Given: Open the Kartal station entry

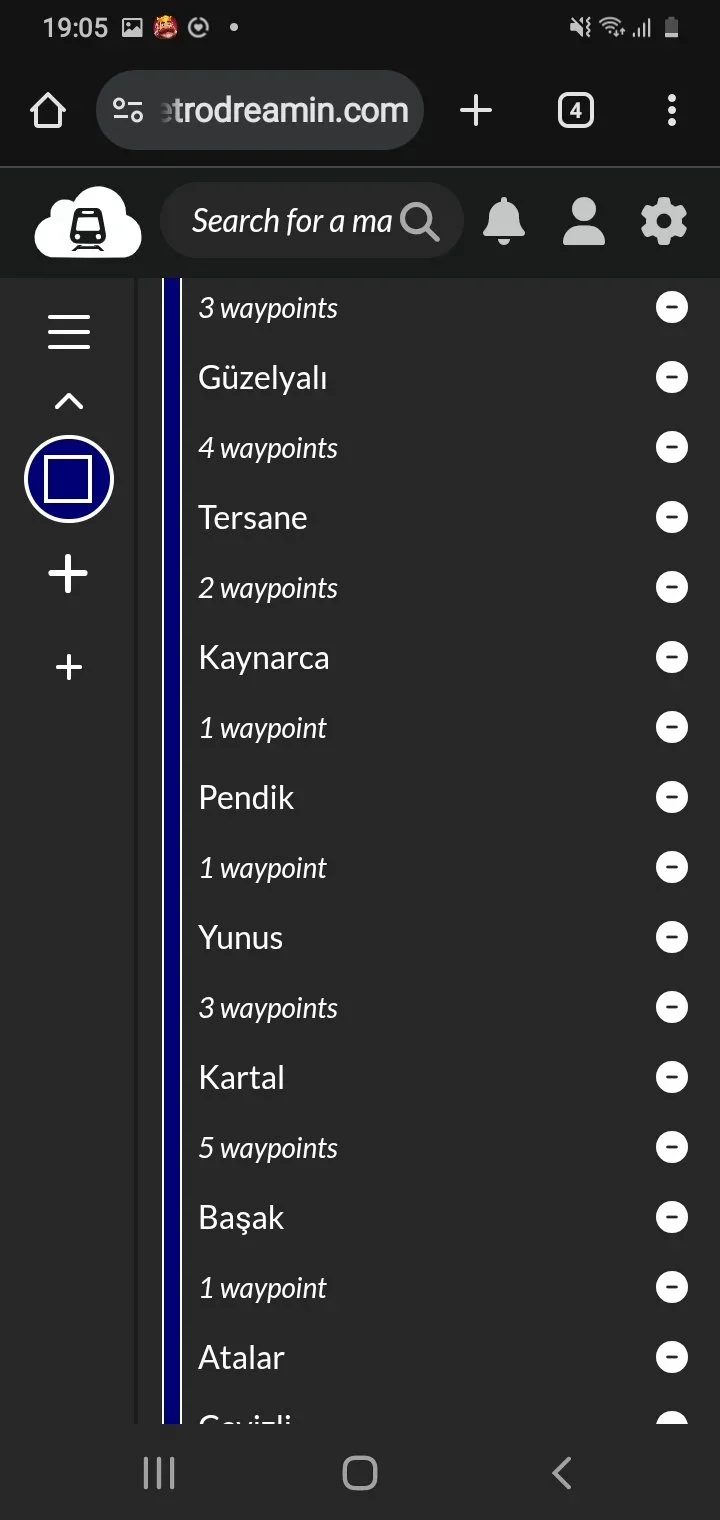Looking at the screenshot, I should click(242, 1077).
